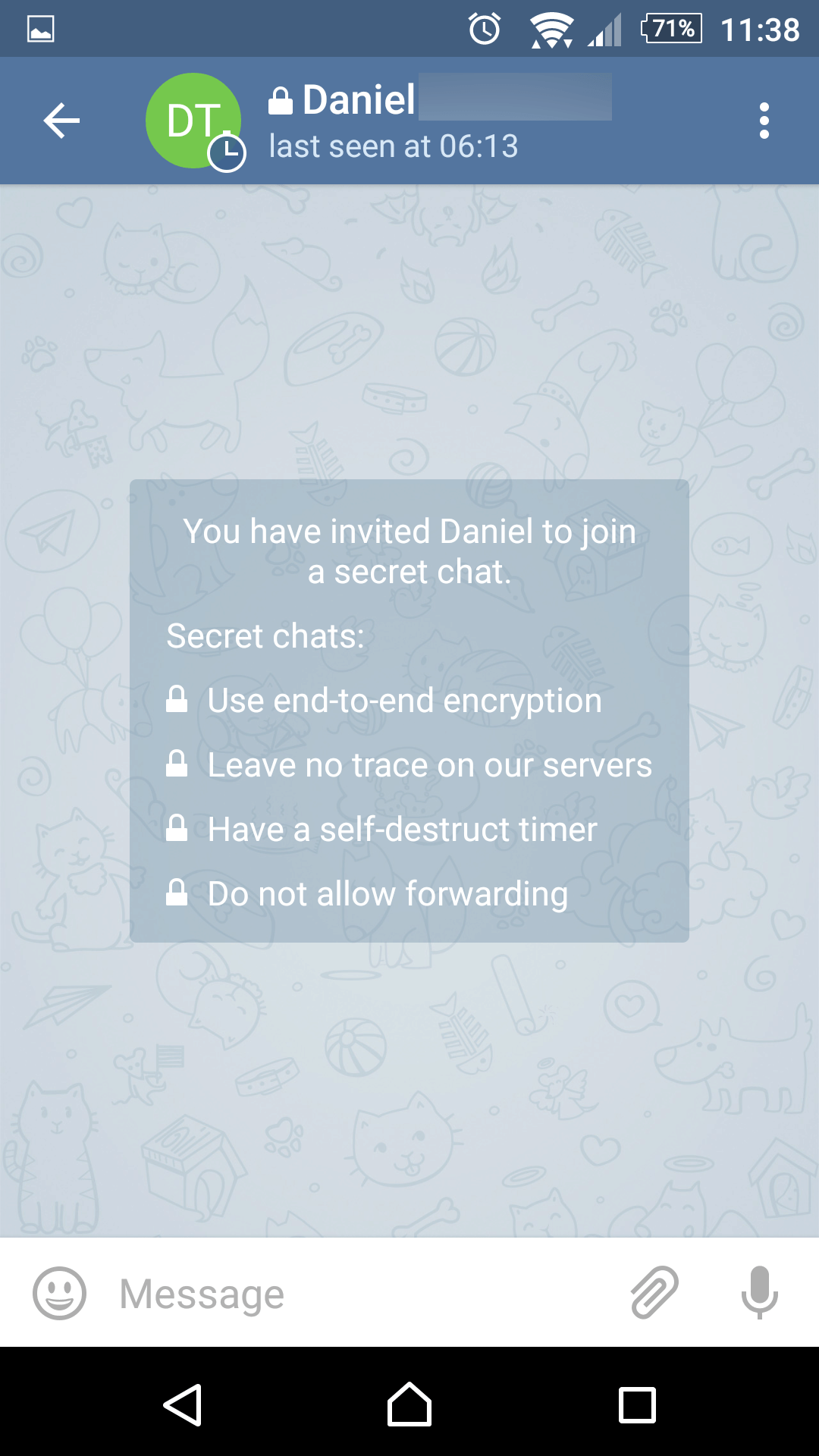Open the emoji picker
This screenshot has width=819, height=1456.
[59, 1293]
